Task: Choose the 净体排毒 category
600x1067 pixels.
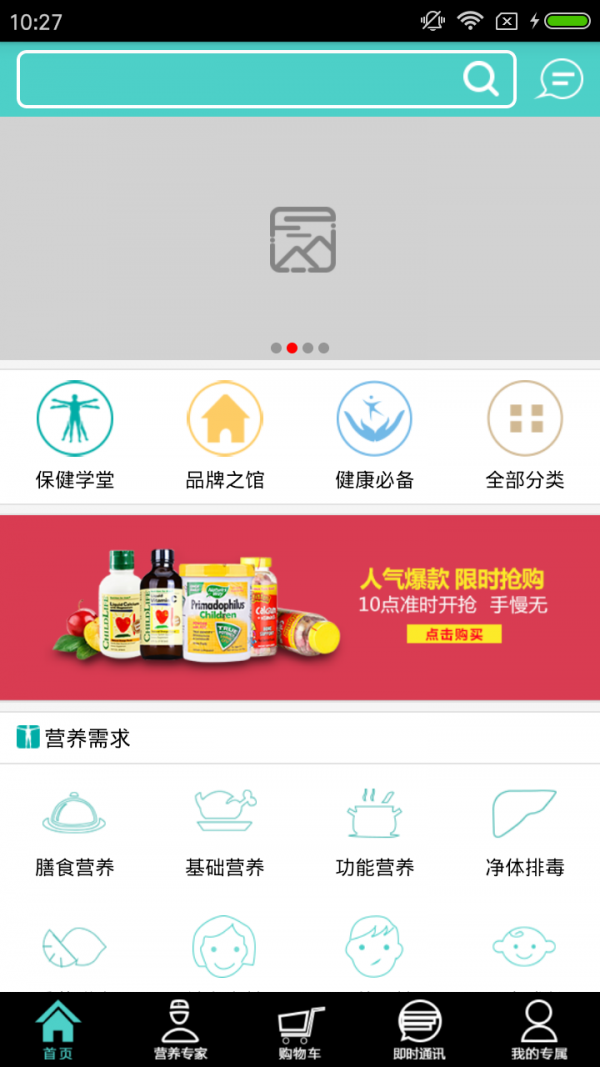Action: click(525, 830)
